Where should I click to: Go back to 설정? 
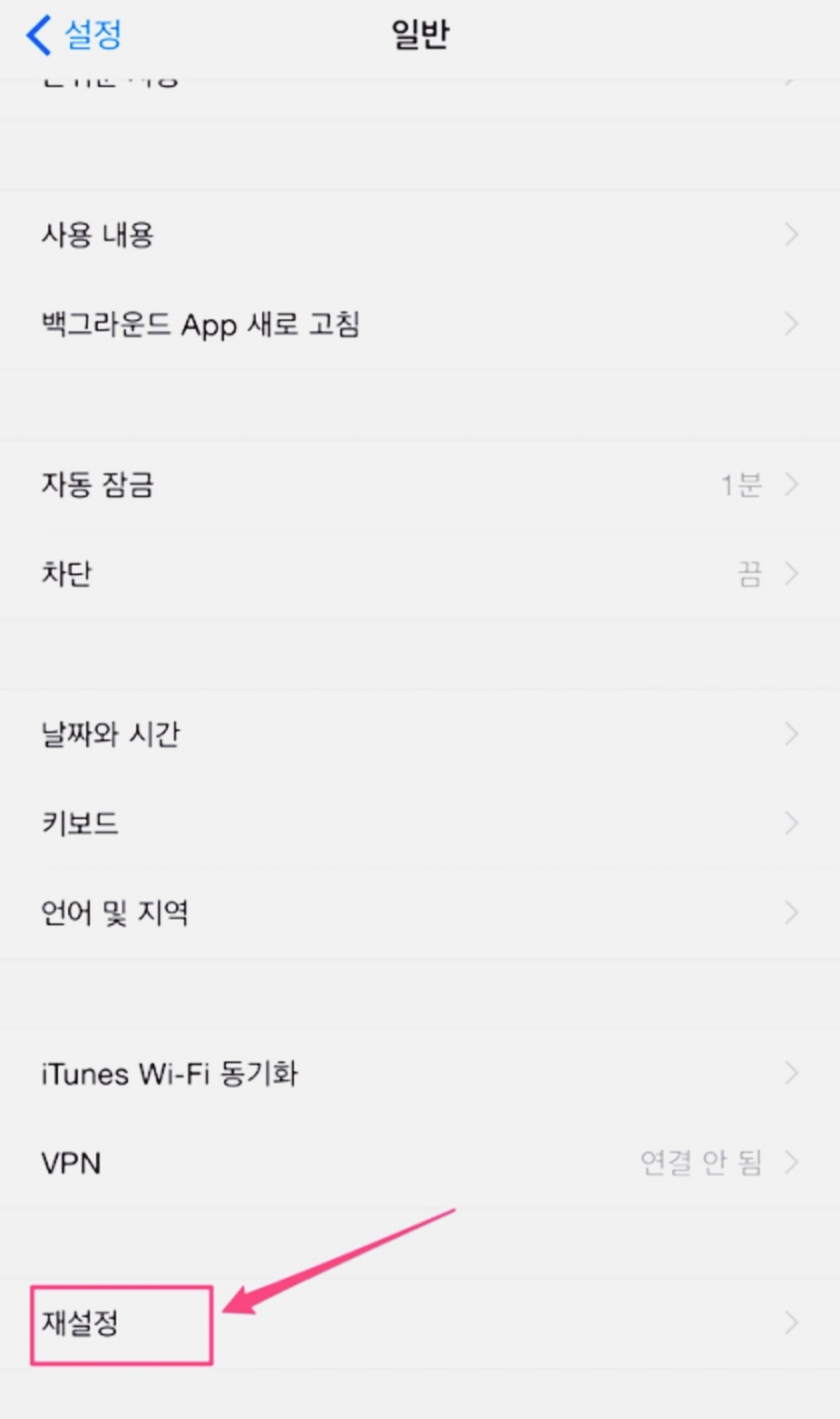tap(75, 35)
